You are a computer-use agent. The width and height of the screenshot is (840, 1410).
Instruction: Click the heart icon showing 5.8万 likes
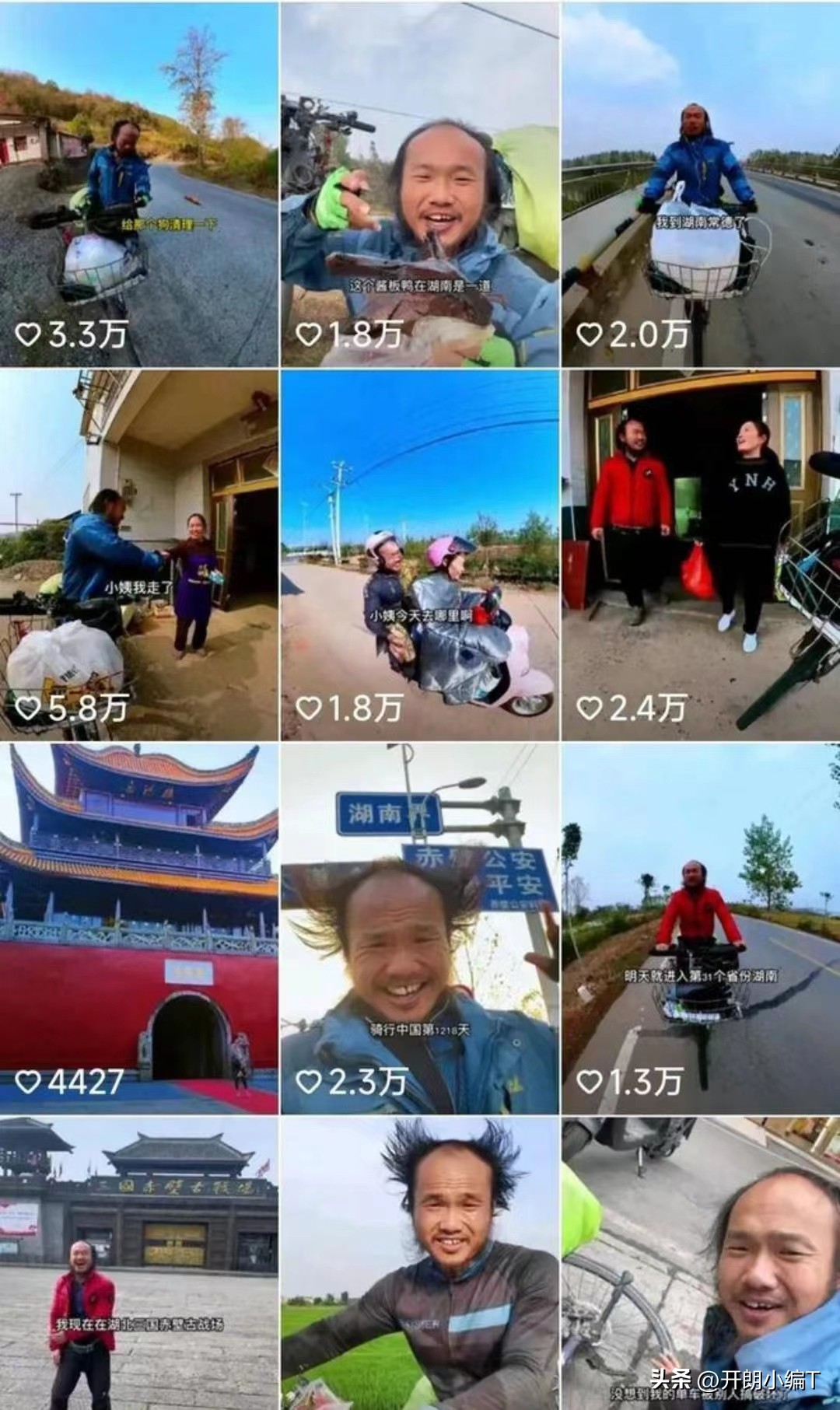pyautogui.click(x=30, y=709)
